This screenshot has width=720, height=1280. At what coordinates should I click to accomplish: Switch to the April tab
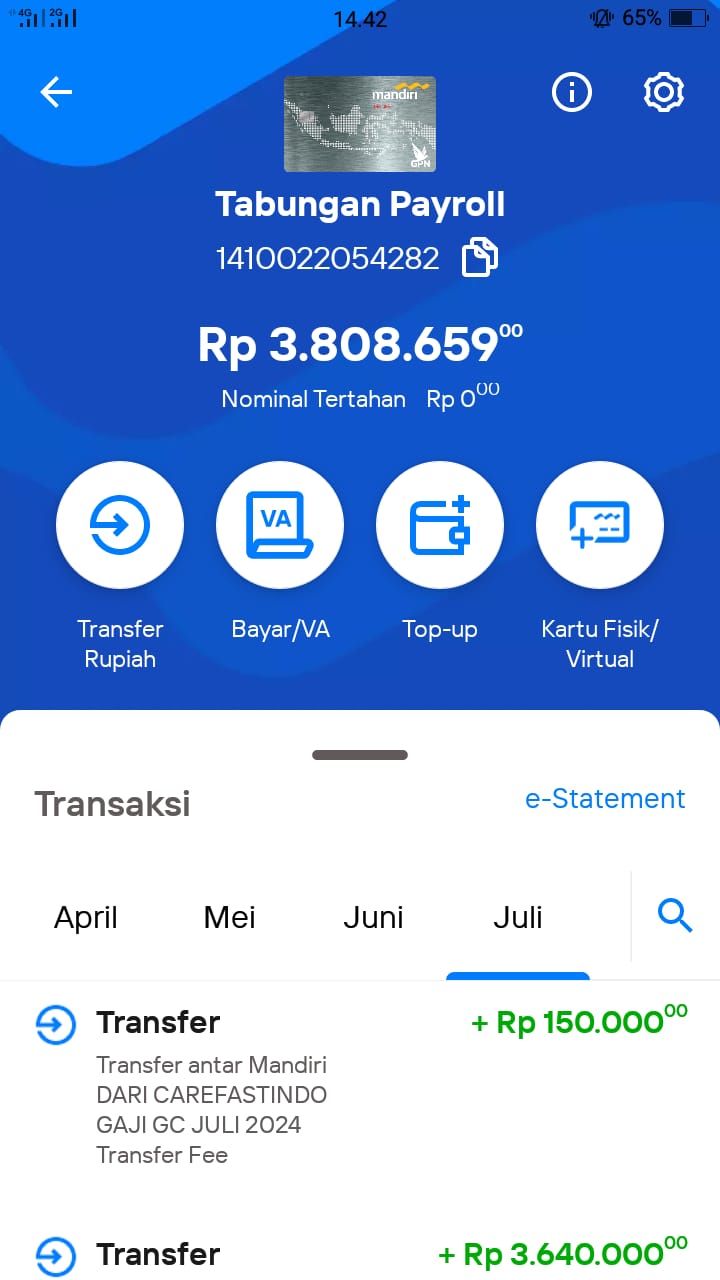(86, 917)
